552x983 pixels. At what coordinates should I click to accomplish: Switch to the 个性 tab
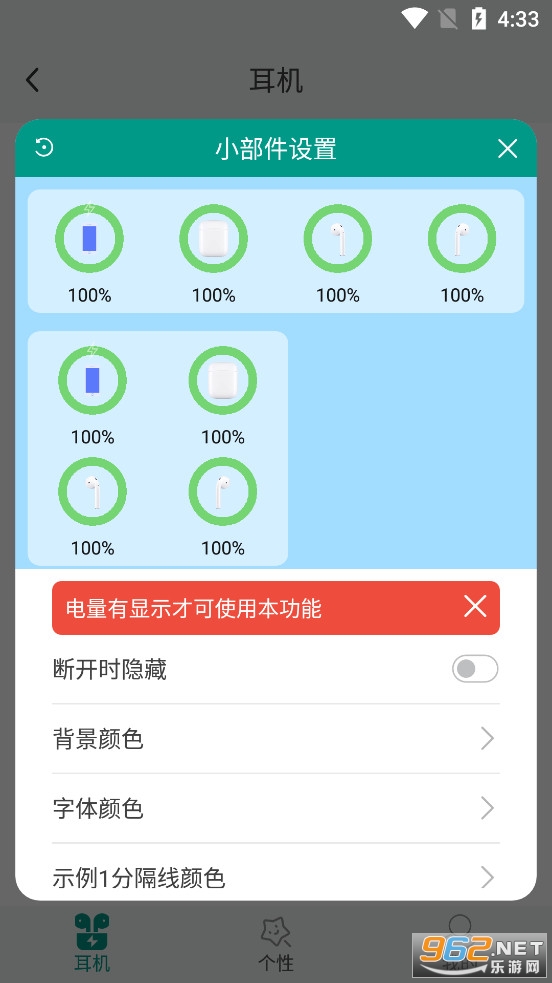(x=276, y=943)
